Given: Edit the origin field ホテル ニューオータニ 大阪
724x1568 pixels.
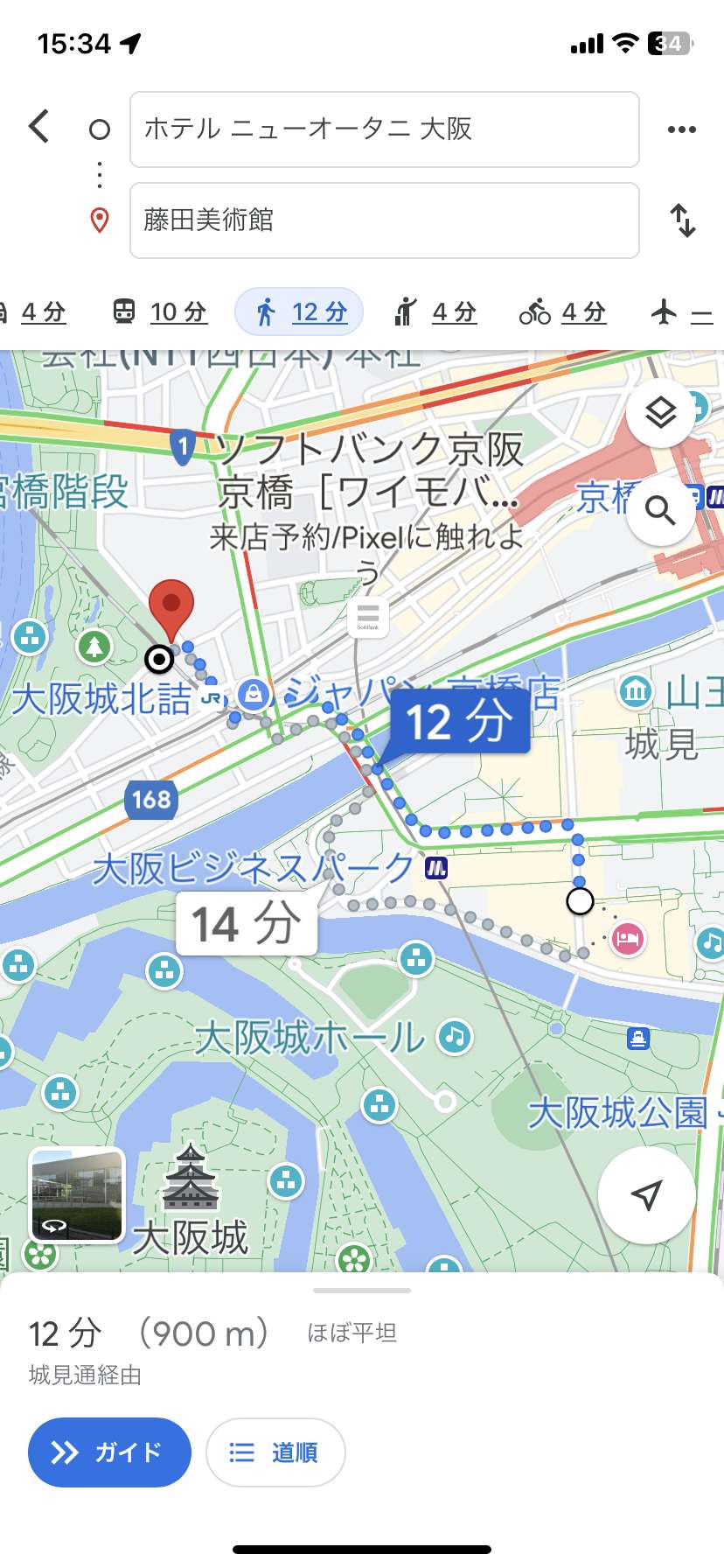Looking at the screenshot, I should coord(384,129).
